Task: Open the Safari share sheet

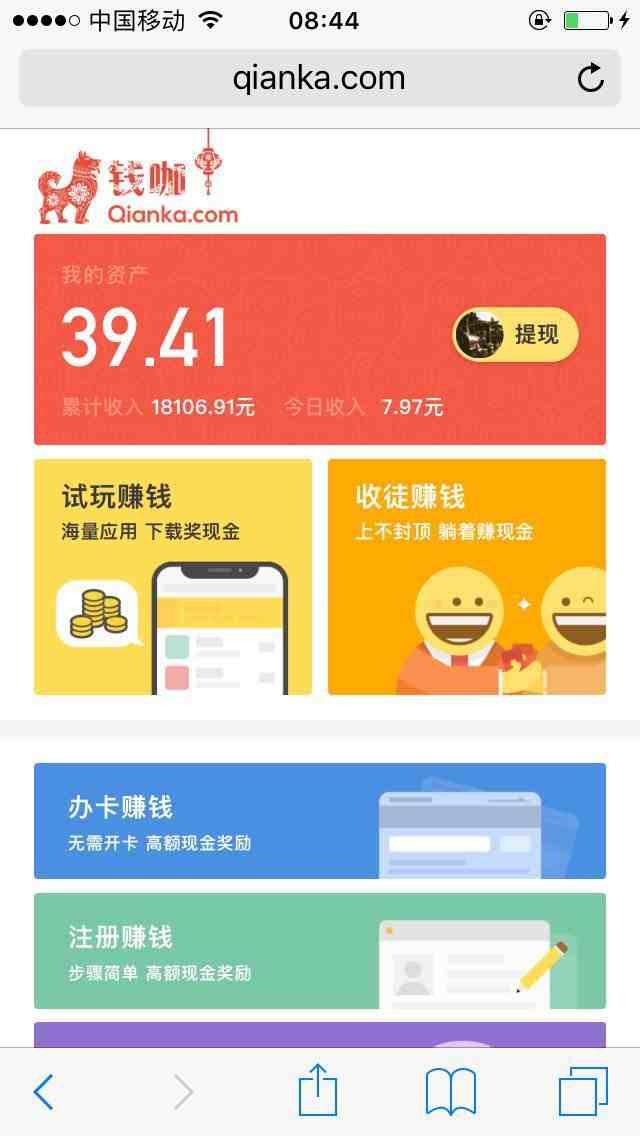Action: (318, 1091)
